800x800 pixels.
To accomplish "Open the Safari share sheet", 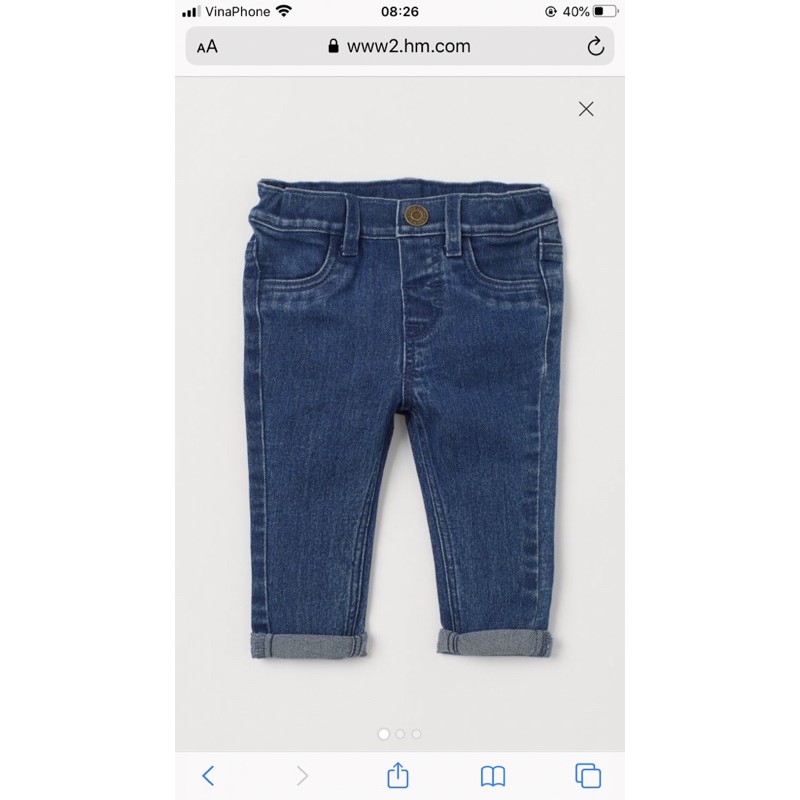I will point(398,774).
